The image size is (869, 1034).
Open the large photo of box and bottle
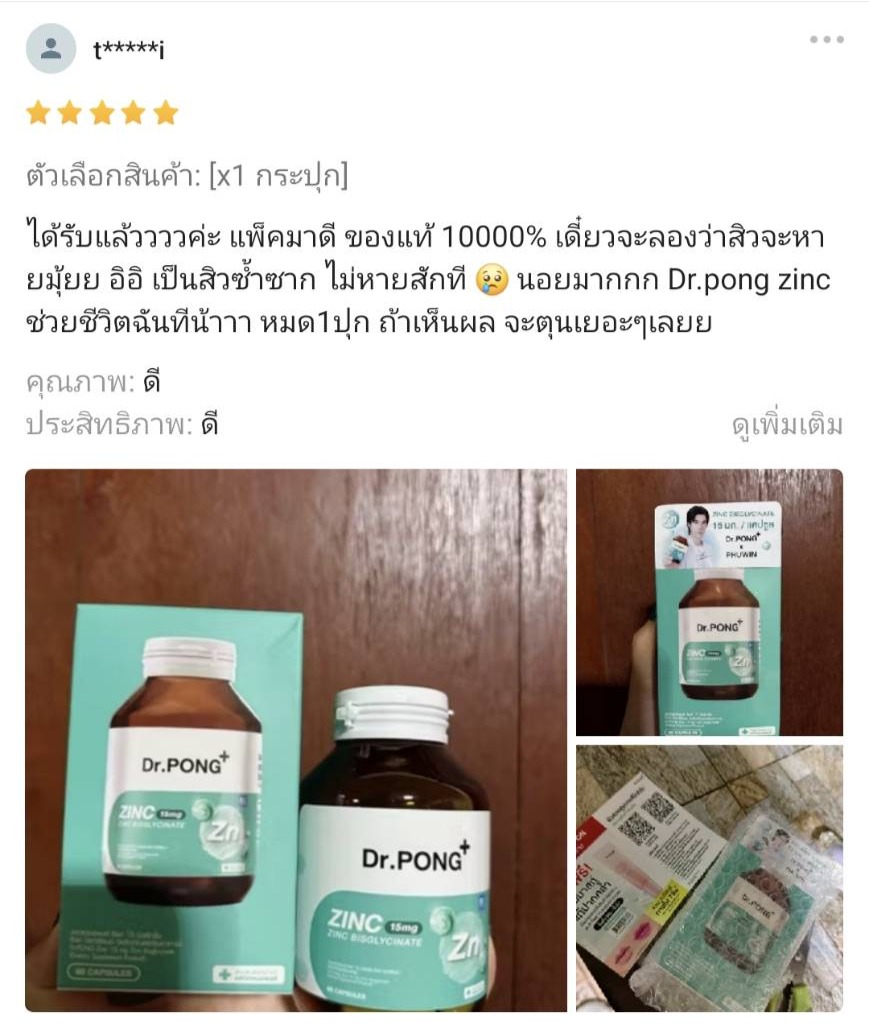click(x=296, y=740)
